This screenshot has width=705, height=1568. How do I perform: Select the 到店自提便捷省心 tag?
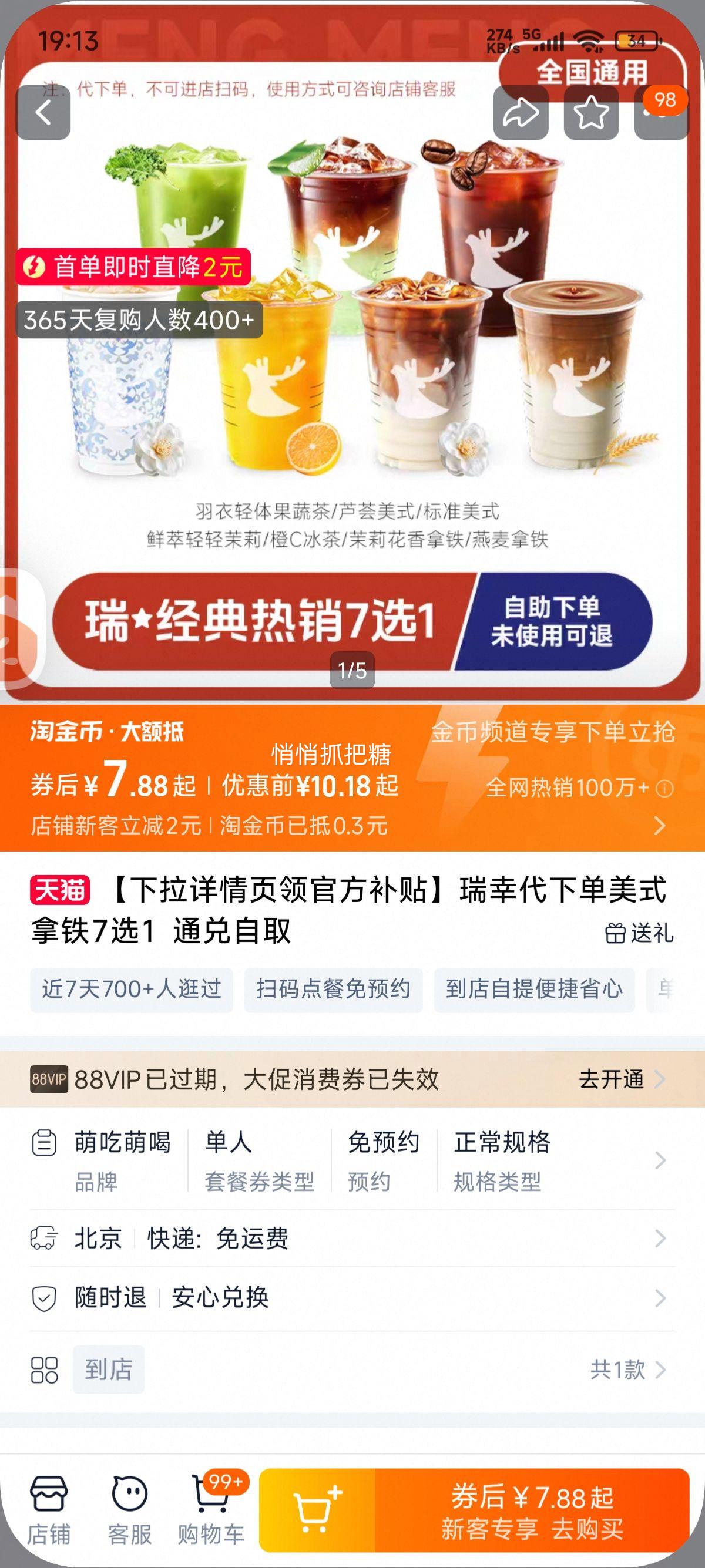534,989
